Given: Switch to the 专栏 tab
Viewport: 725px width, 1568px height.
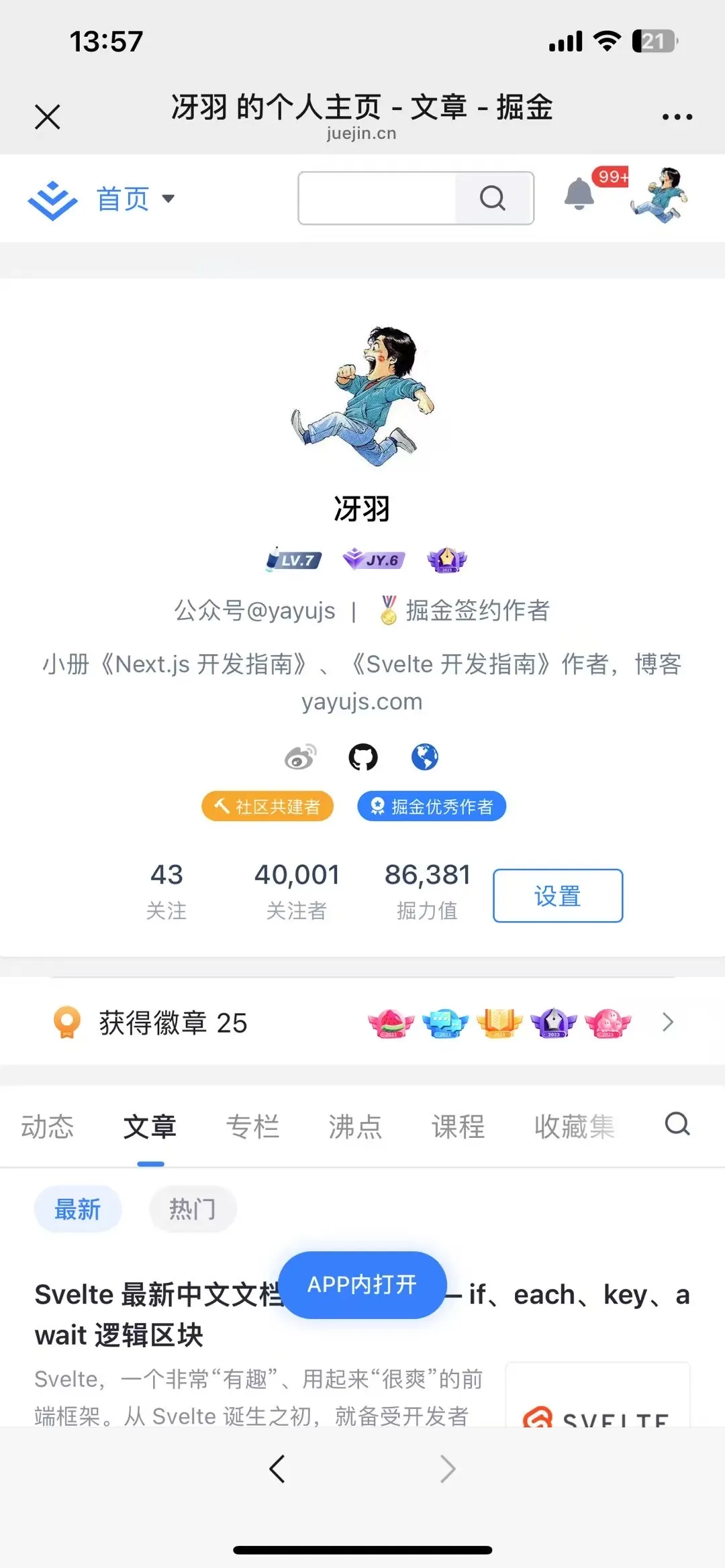Looking at the screenshot, I should click(x=252, y=1126).
